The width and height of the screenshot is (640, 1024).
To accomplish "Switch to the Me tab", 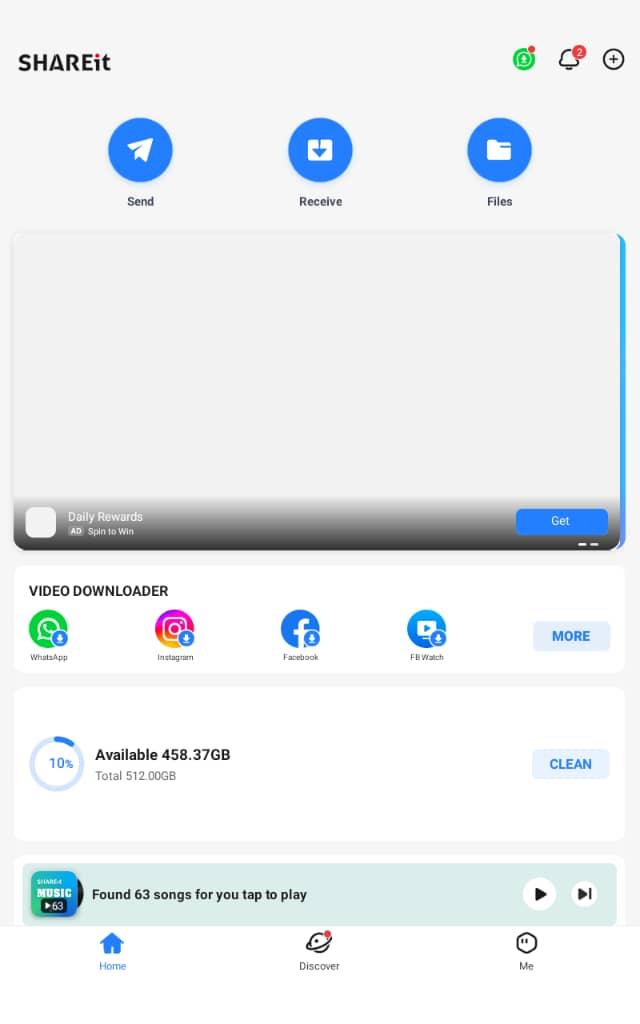I will pyautogui.click(x=526, y=951).
